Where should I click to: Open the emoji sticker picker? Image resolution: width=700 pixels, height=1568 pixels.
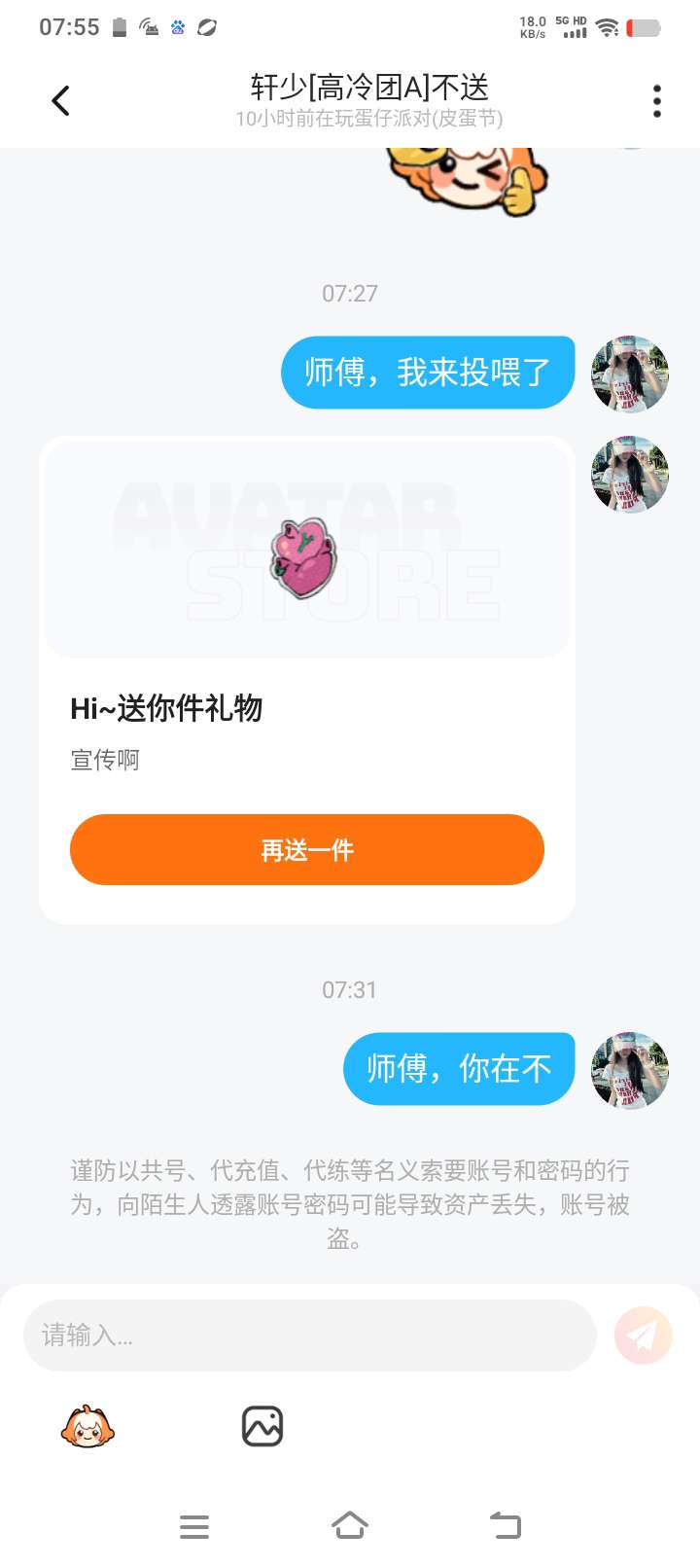(87, 1427)
